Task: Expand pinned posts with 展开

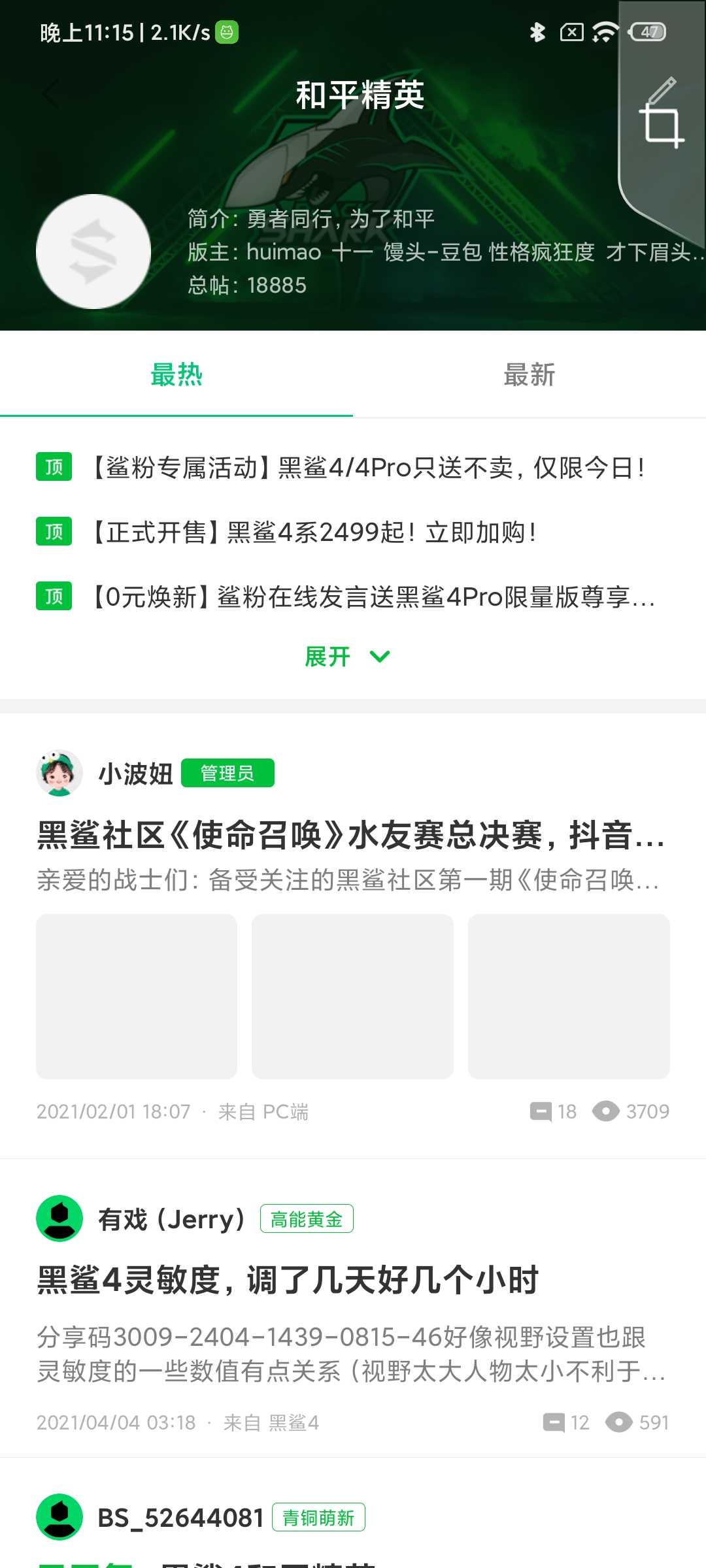Action: (347, 657)
